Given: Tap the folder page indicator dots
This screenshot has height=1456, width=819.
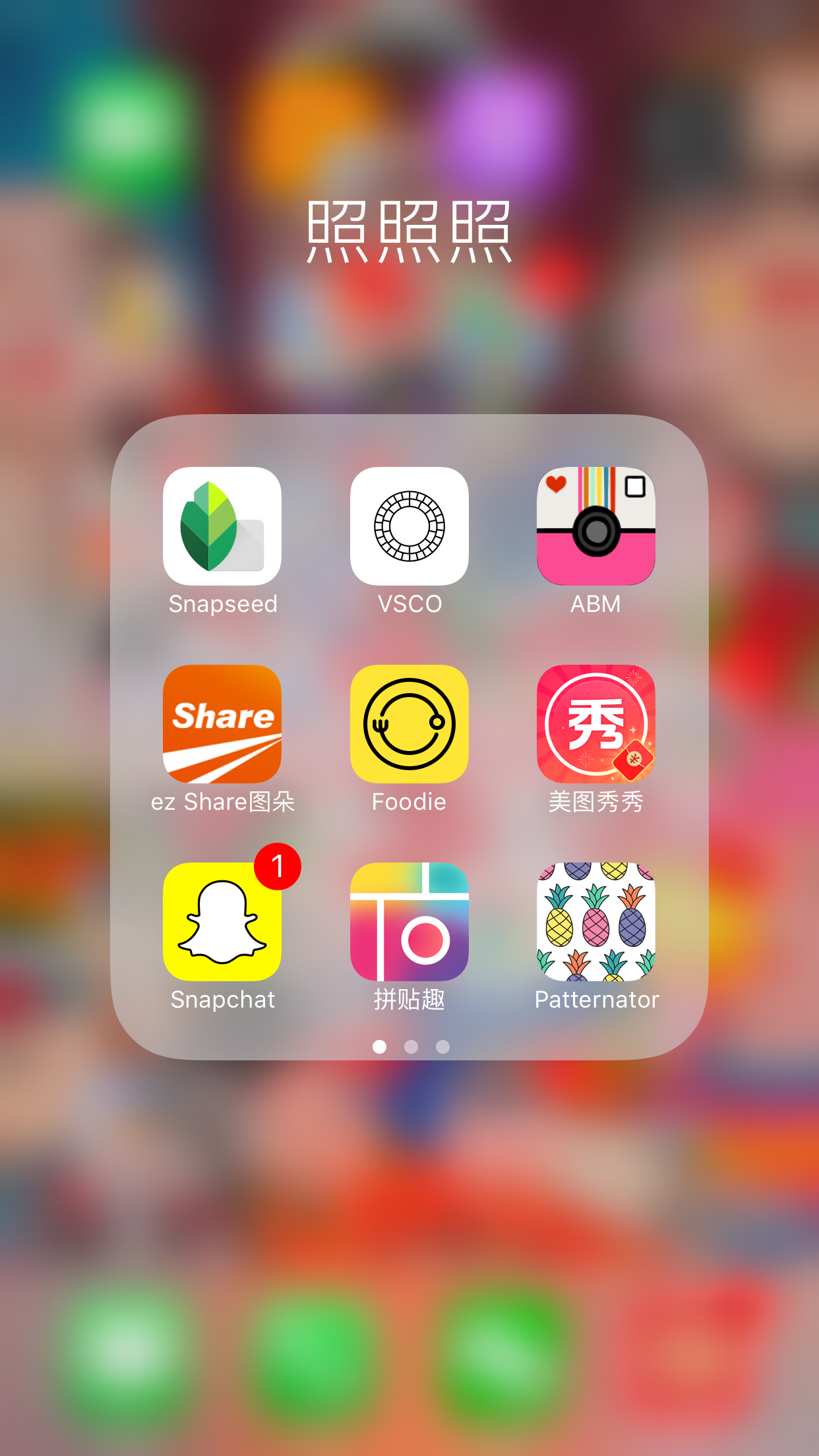Looking at the screenshot, I should pyautogui.click(x=411, y=1046).
